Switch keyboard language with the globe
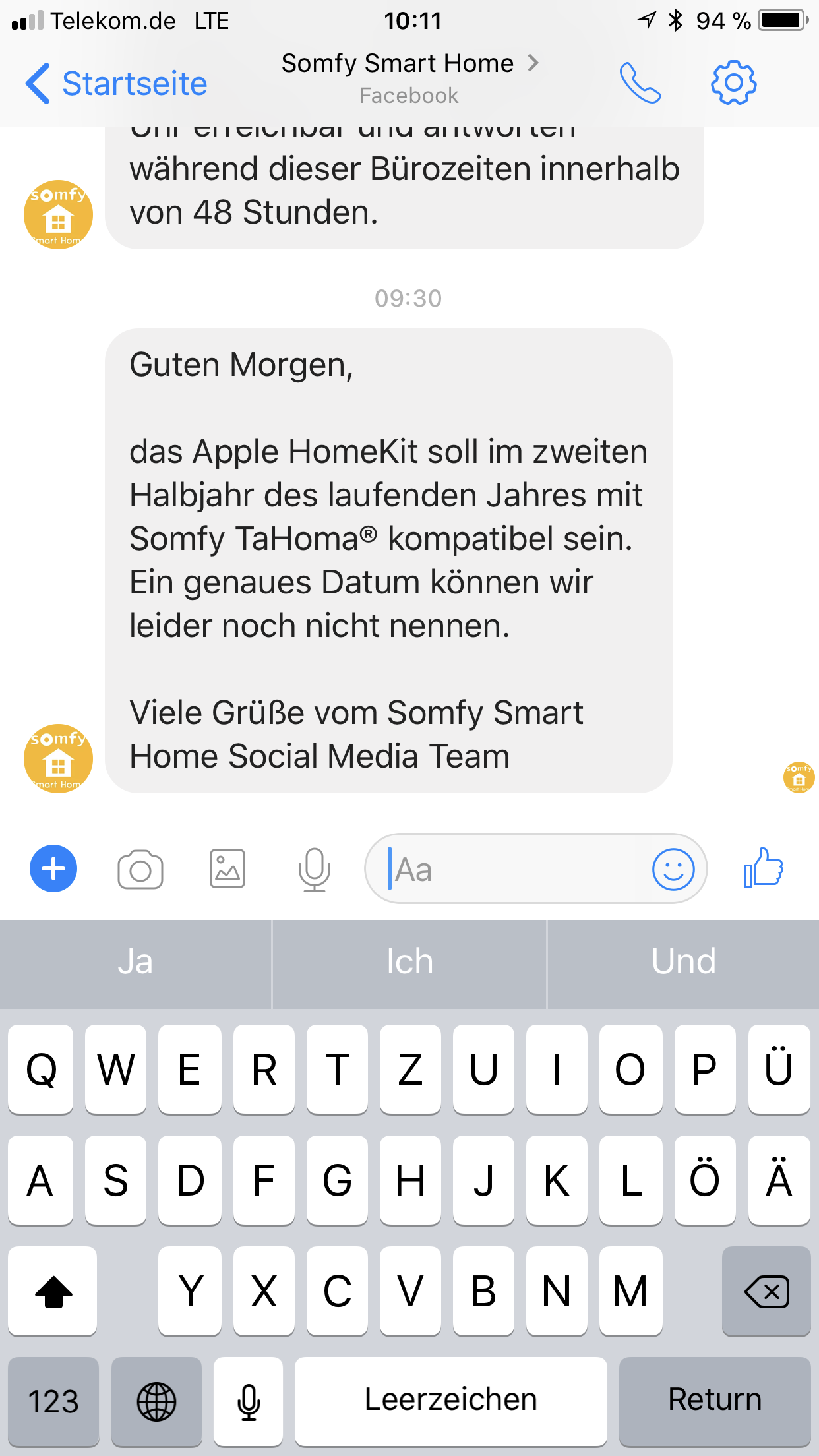The width and height of the screenshot is (819, 1456). click(156, 1401)
